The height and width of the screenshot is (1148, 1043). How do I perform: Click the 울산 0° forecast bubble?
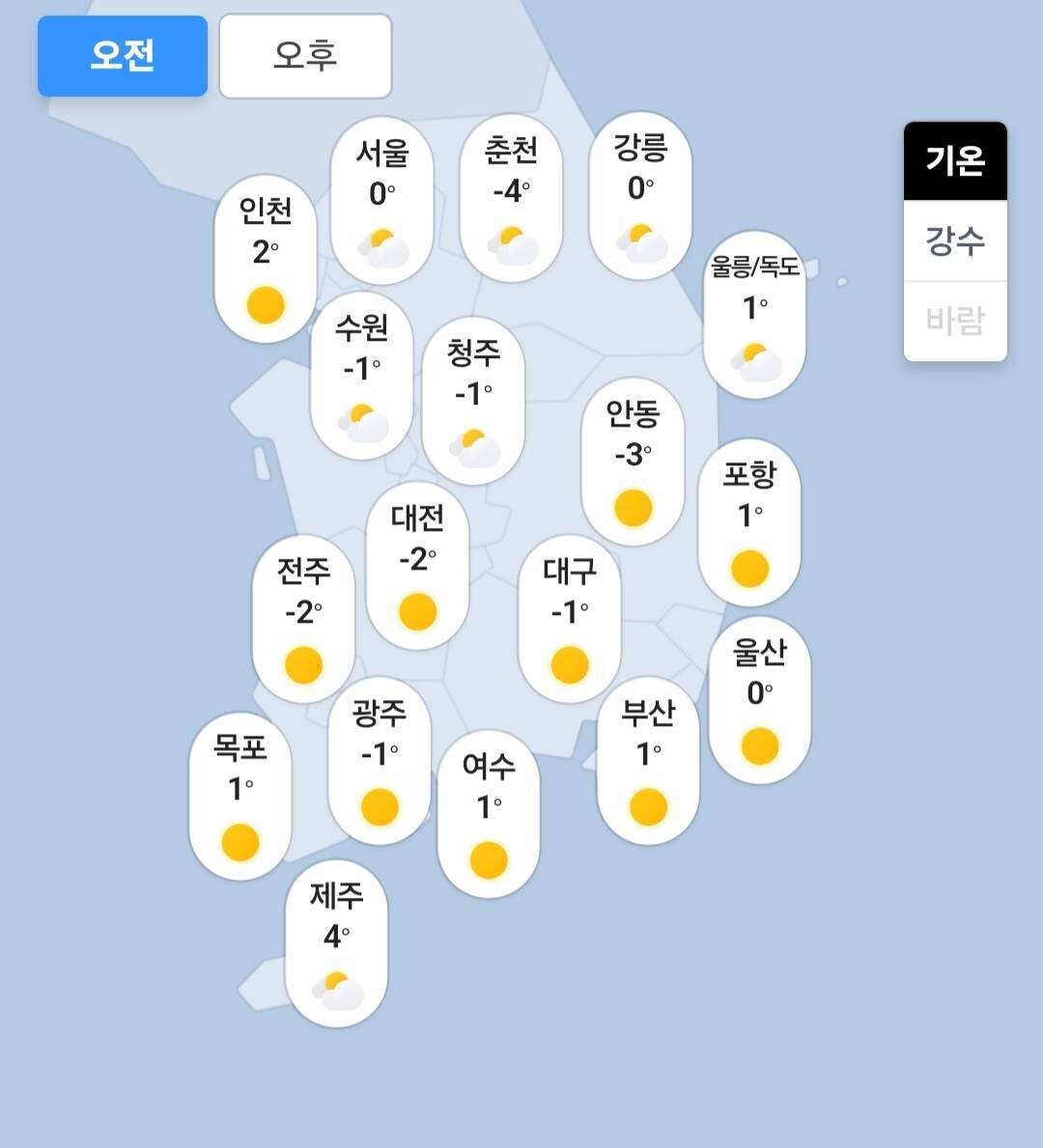coord(761,702)
